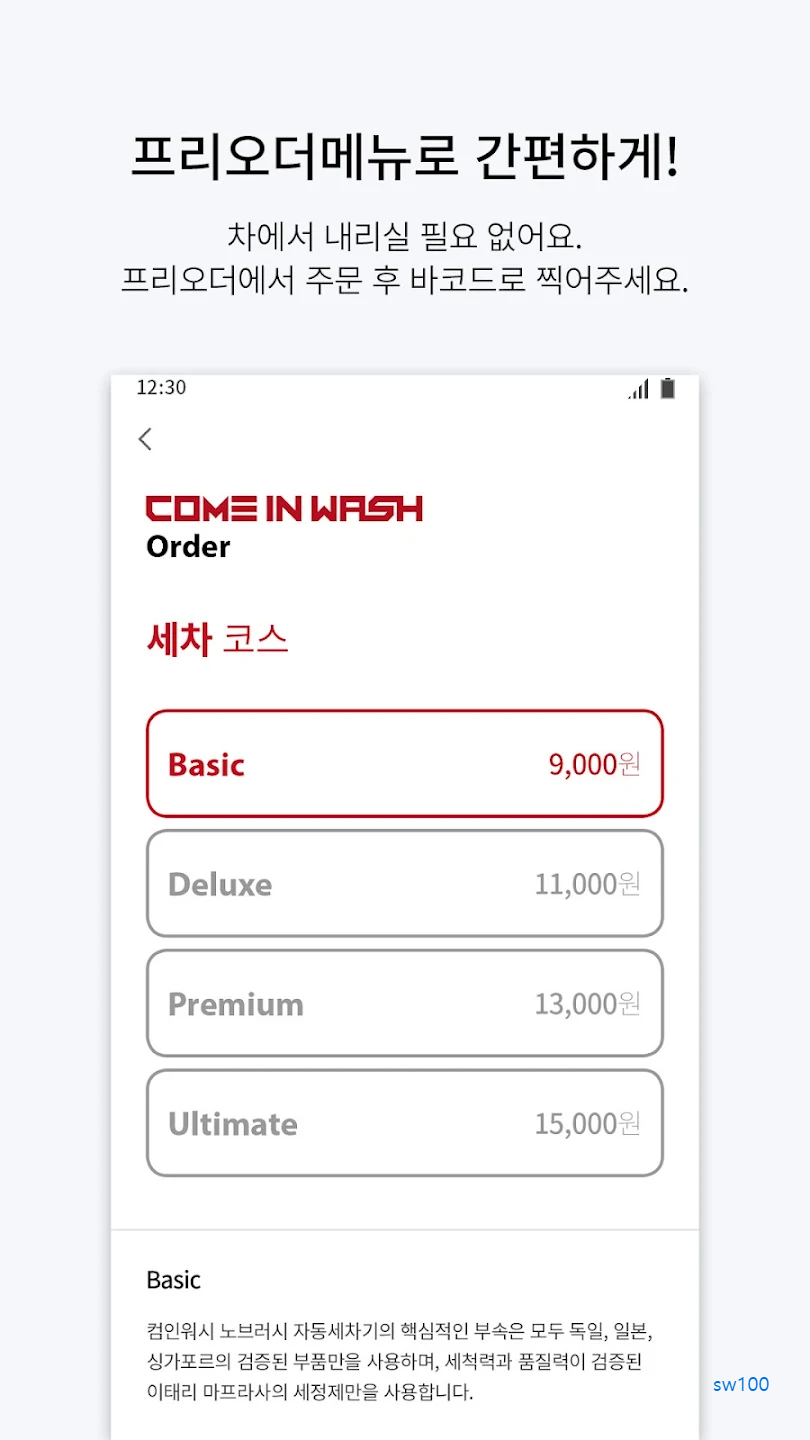Click the COME IN WASH logo

tap(285, 508)
